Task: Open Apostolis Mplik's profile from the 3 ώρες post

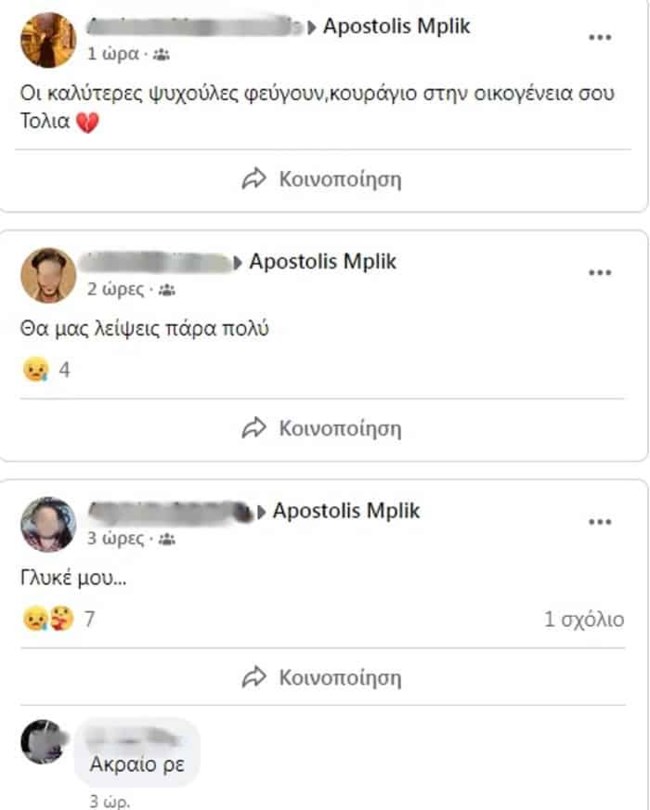Action: 346,511
